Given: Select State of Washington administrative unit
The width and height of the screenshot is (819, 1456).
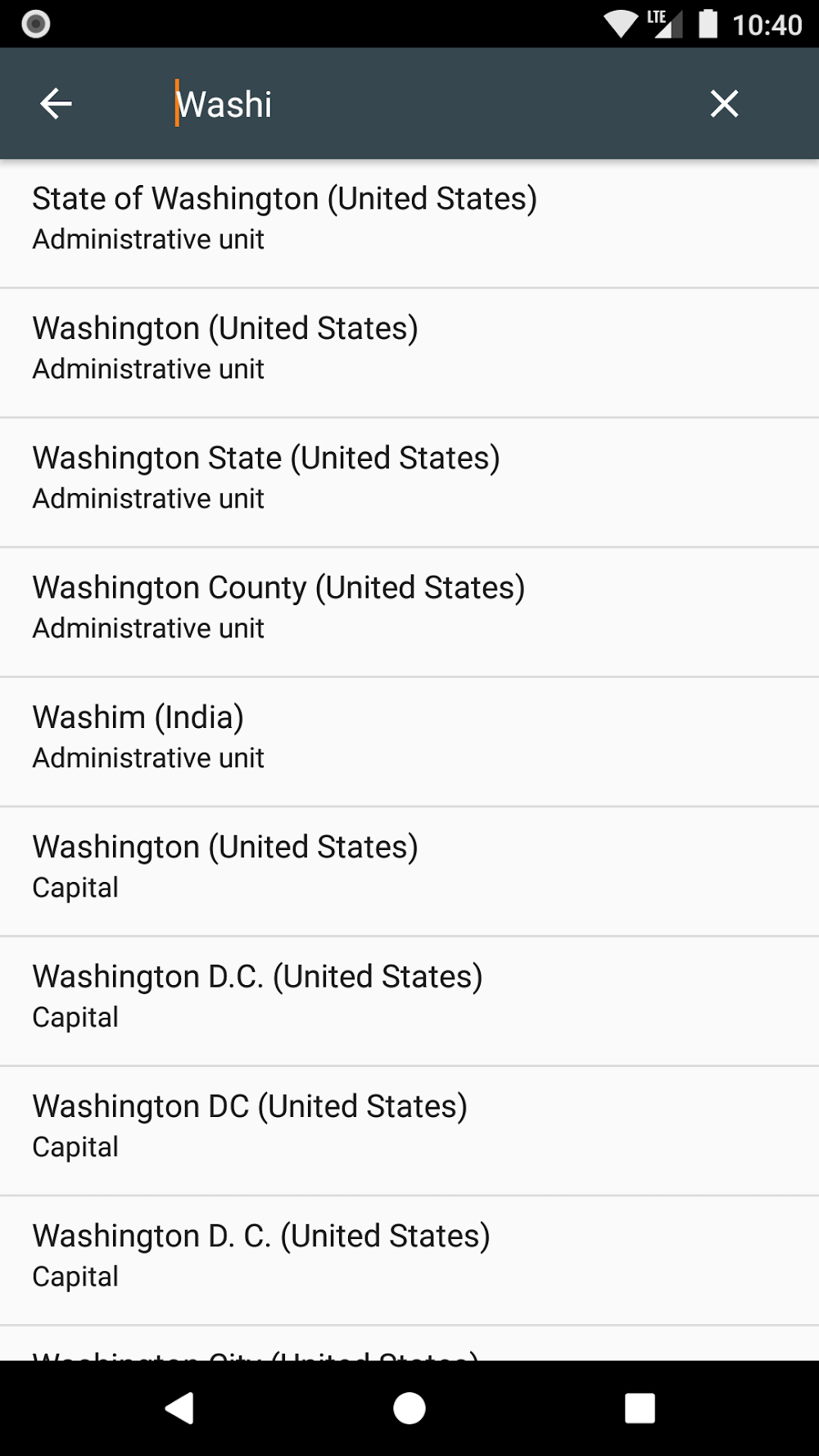Looking at the screenshot, I should [x=284, y=215].
